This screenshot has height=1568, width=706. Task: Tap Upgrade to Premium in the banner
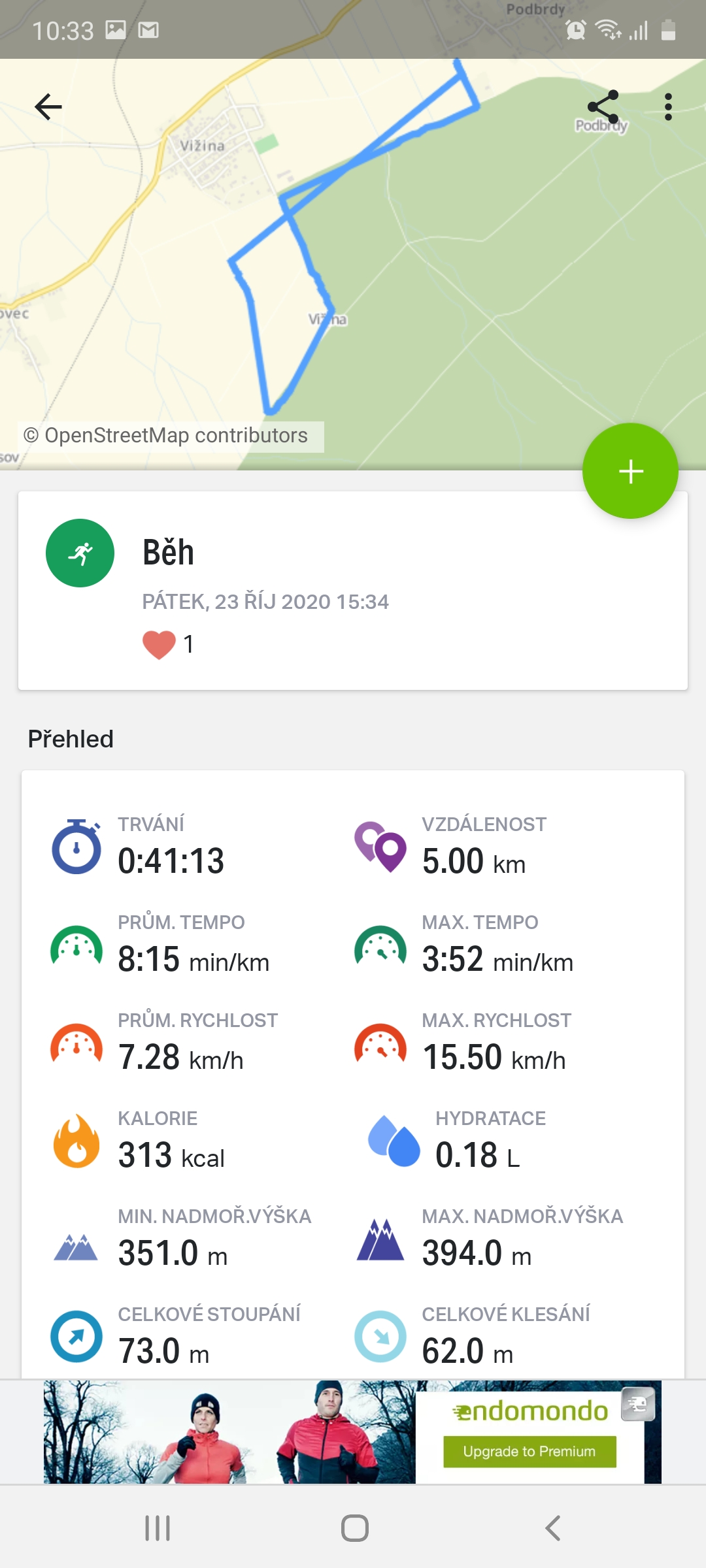(529, 1451)
